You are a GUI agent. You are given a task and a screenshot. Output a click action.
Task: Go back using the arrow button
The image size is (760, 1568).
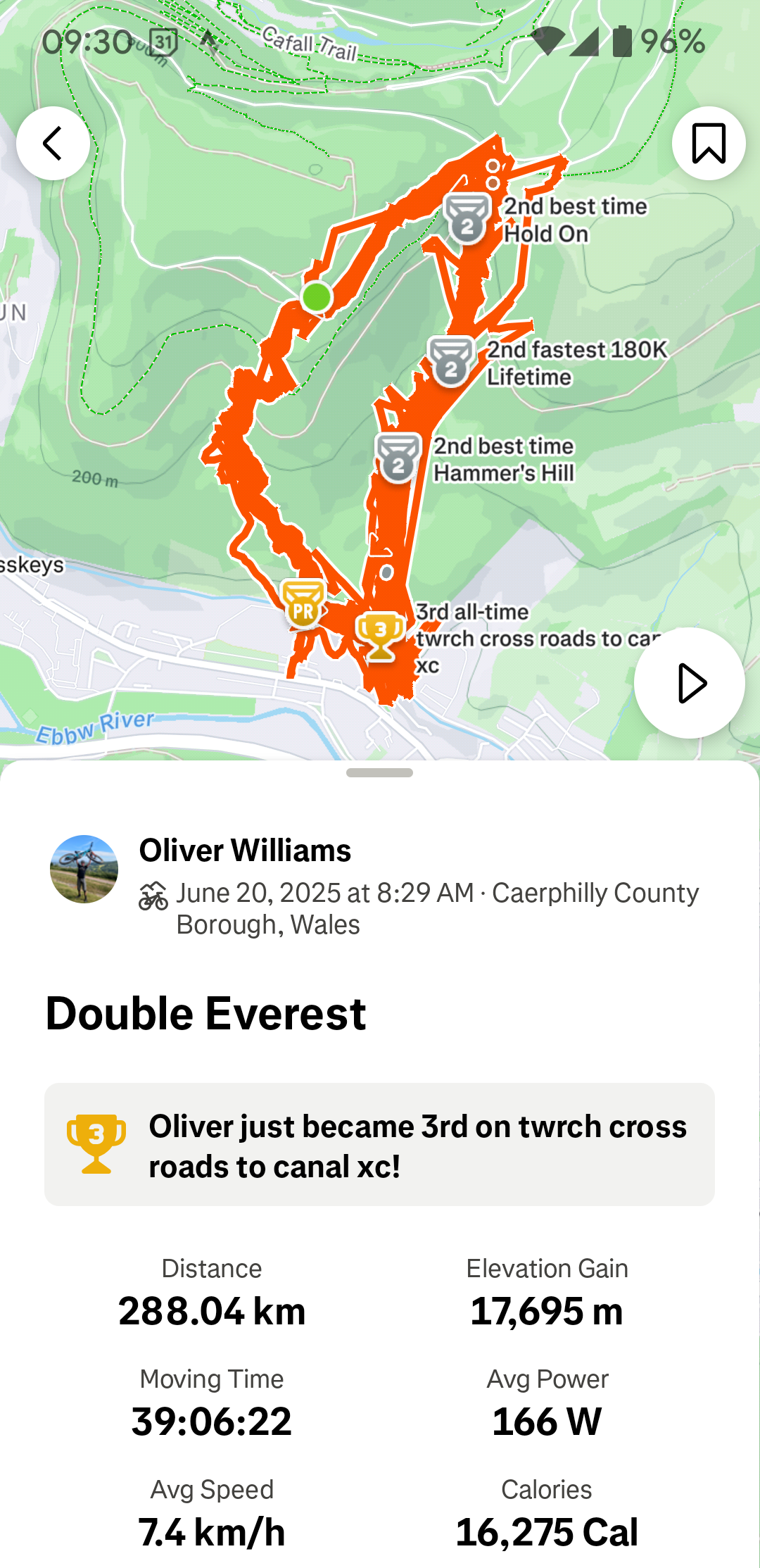tap(53, 144)
